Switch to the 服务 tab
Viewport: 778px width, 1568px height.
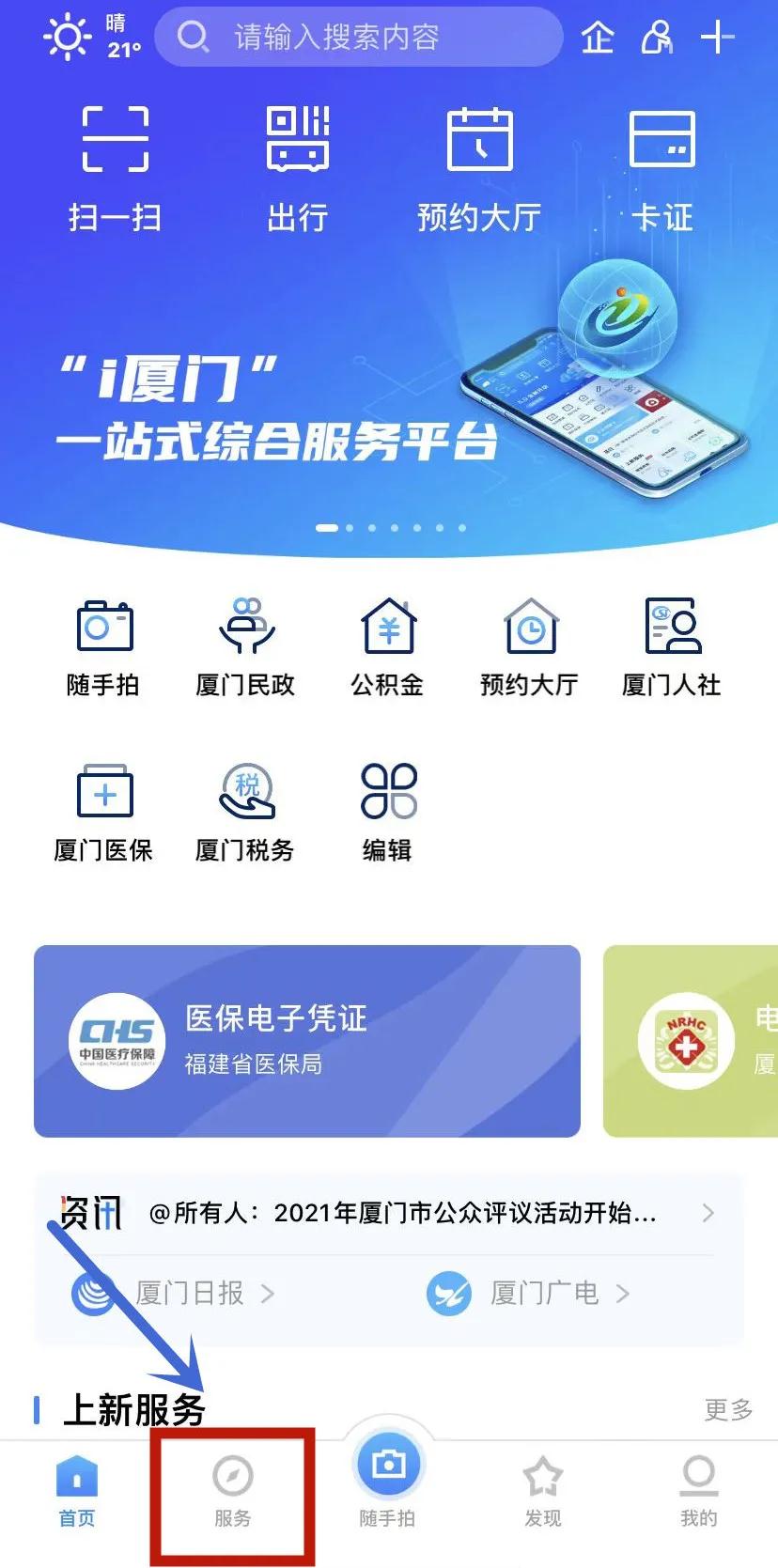232,1494
